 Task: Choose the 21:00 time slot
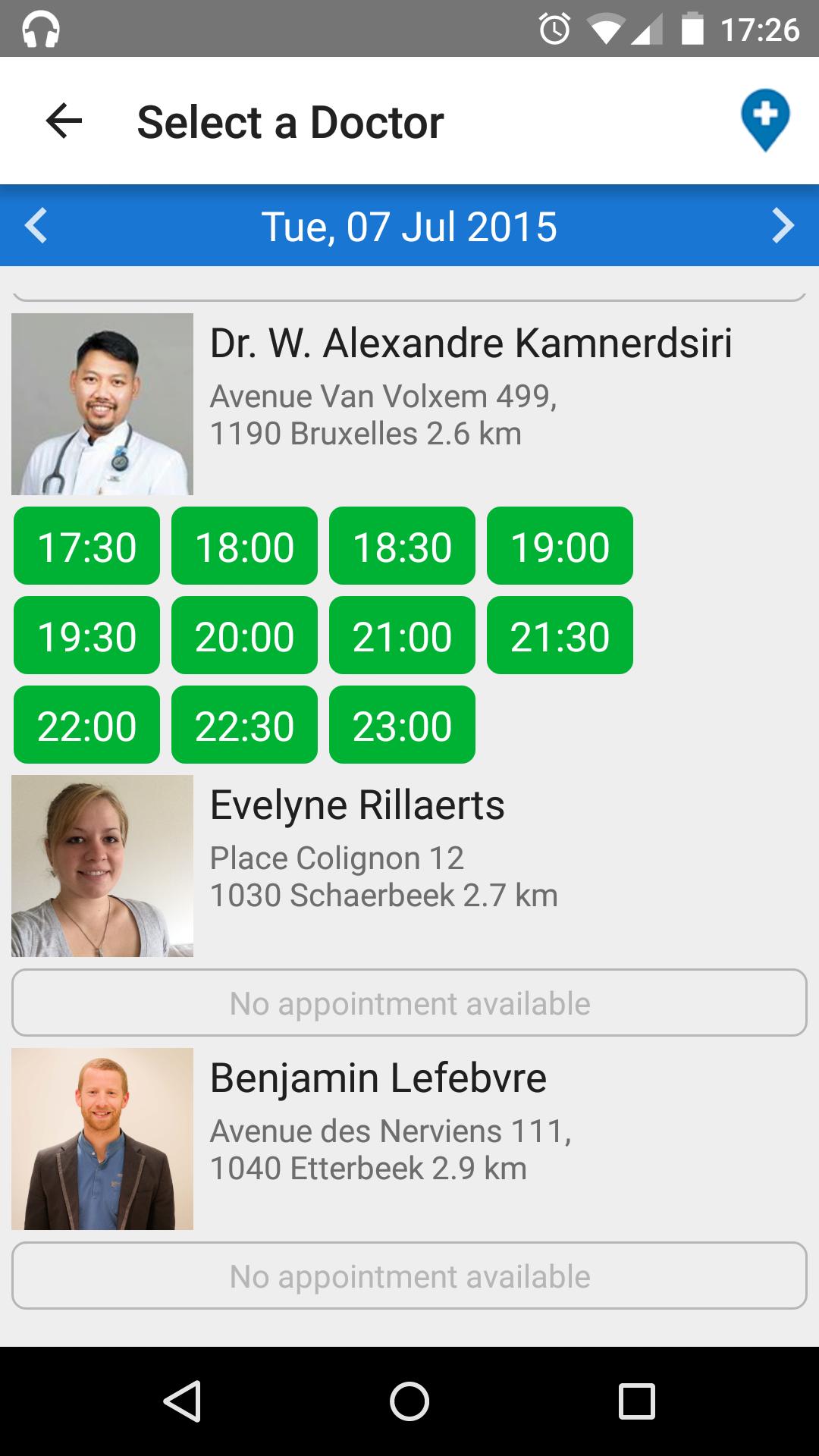(x=402, y=635)
